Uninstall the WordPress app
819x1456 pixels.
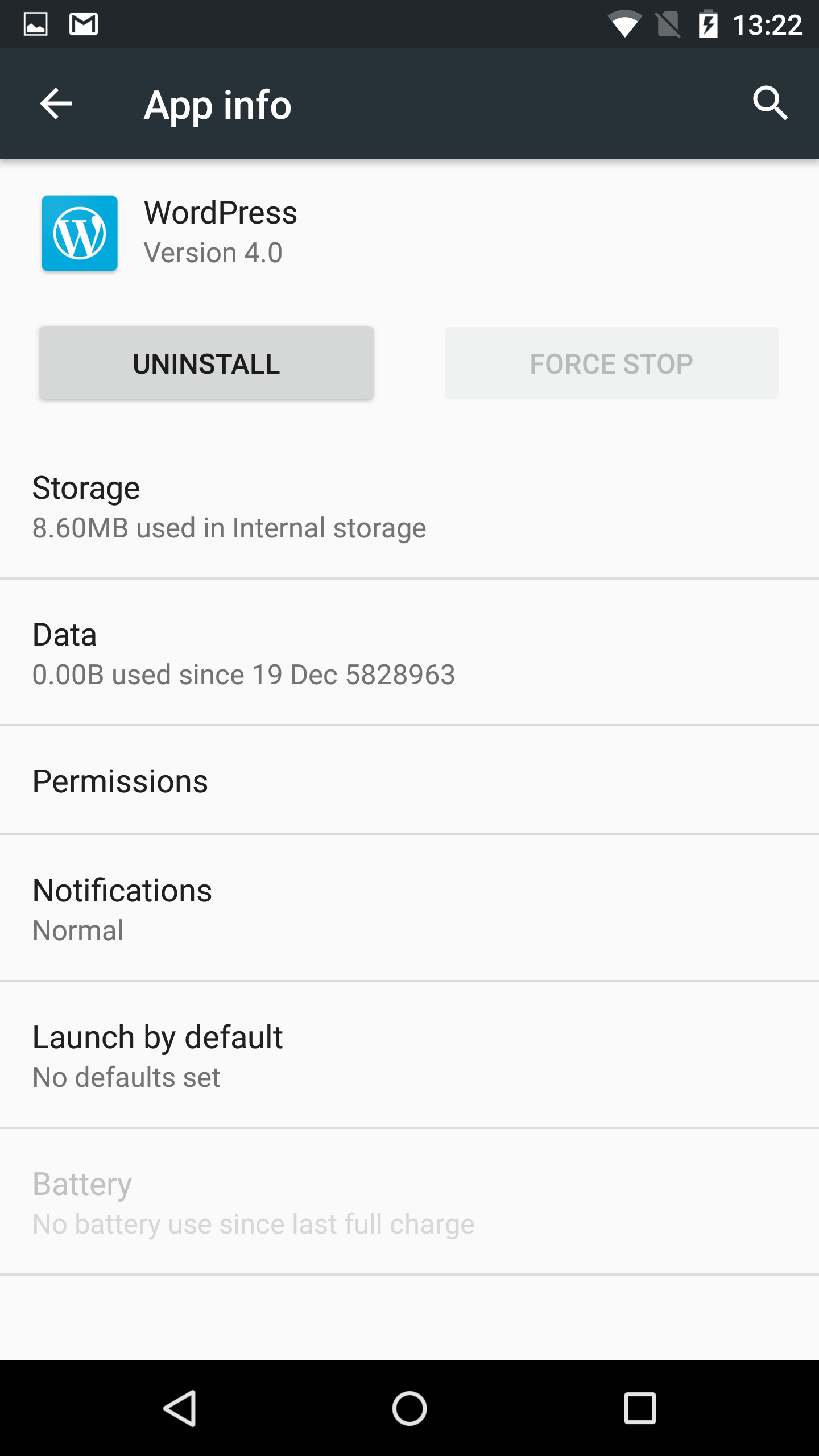206,363
